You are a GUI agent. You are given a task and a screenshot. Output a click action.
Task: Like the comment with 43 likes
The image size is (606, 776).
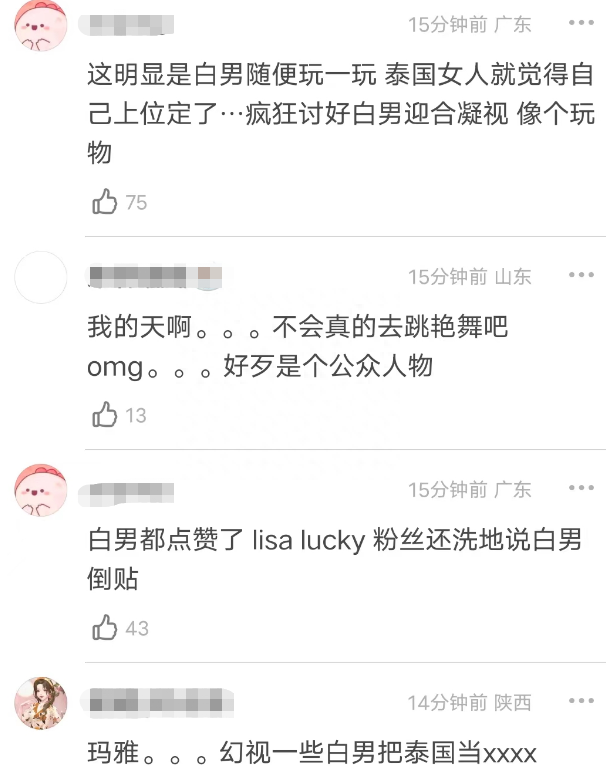click(105, 628)
